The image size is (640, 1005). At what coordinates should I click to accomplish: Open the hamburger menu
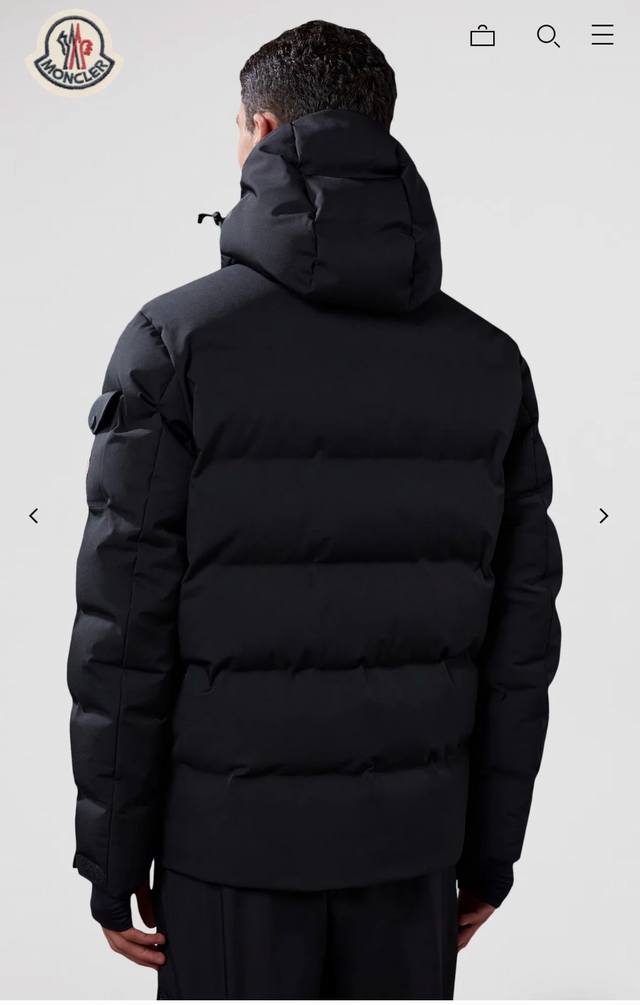coord(602,35)
